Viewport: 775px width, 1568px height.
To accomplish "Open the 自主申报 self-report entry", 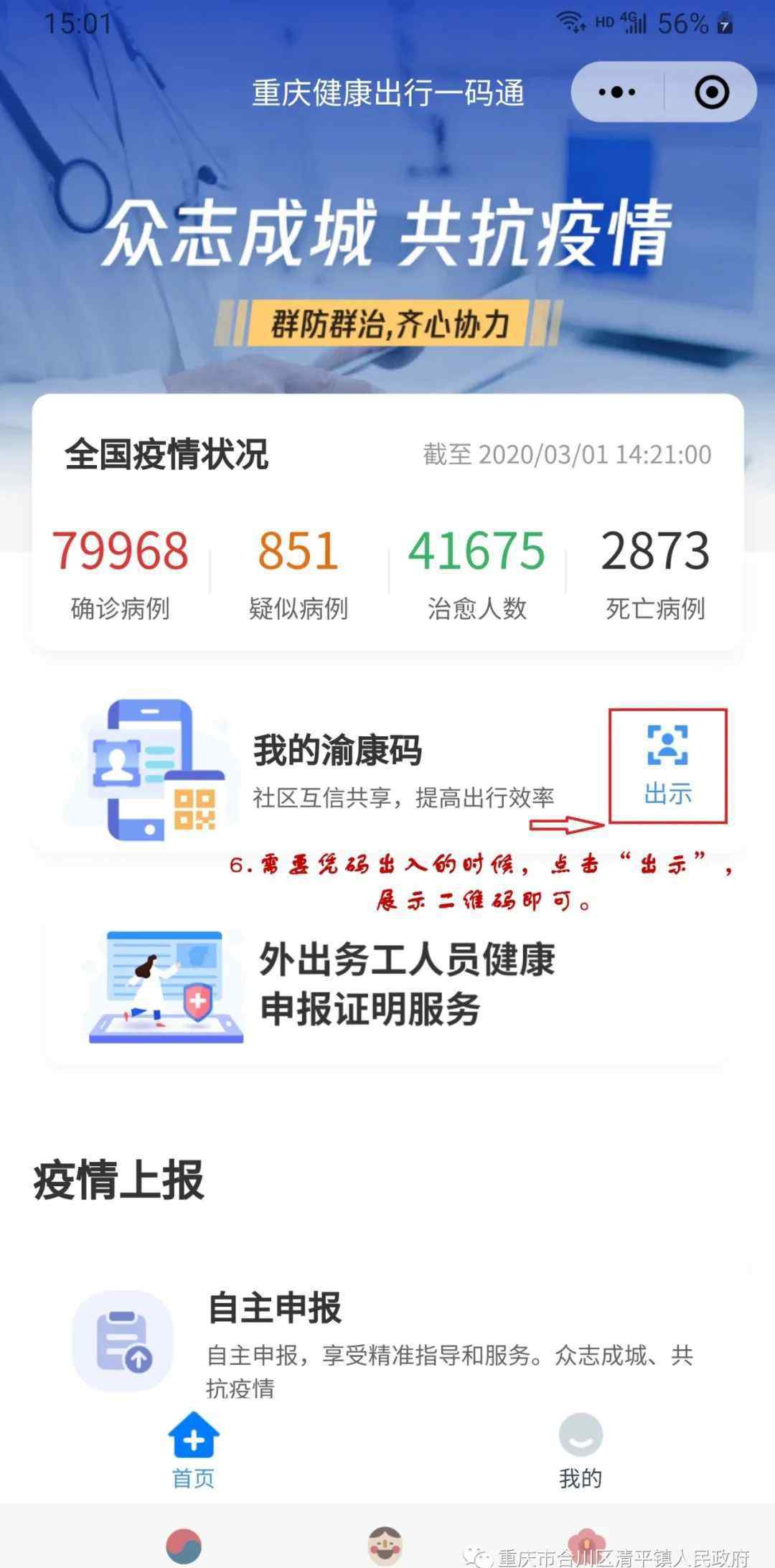I will click(x=387, y=1341).
